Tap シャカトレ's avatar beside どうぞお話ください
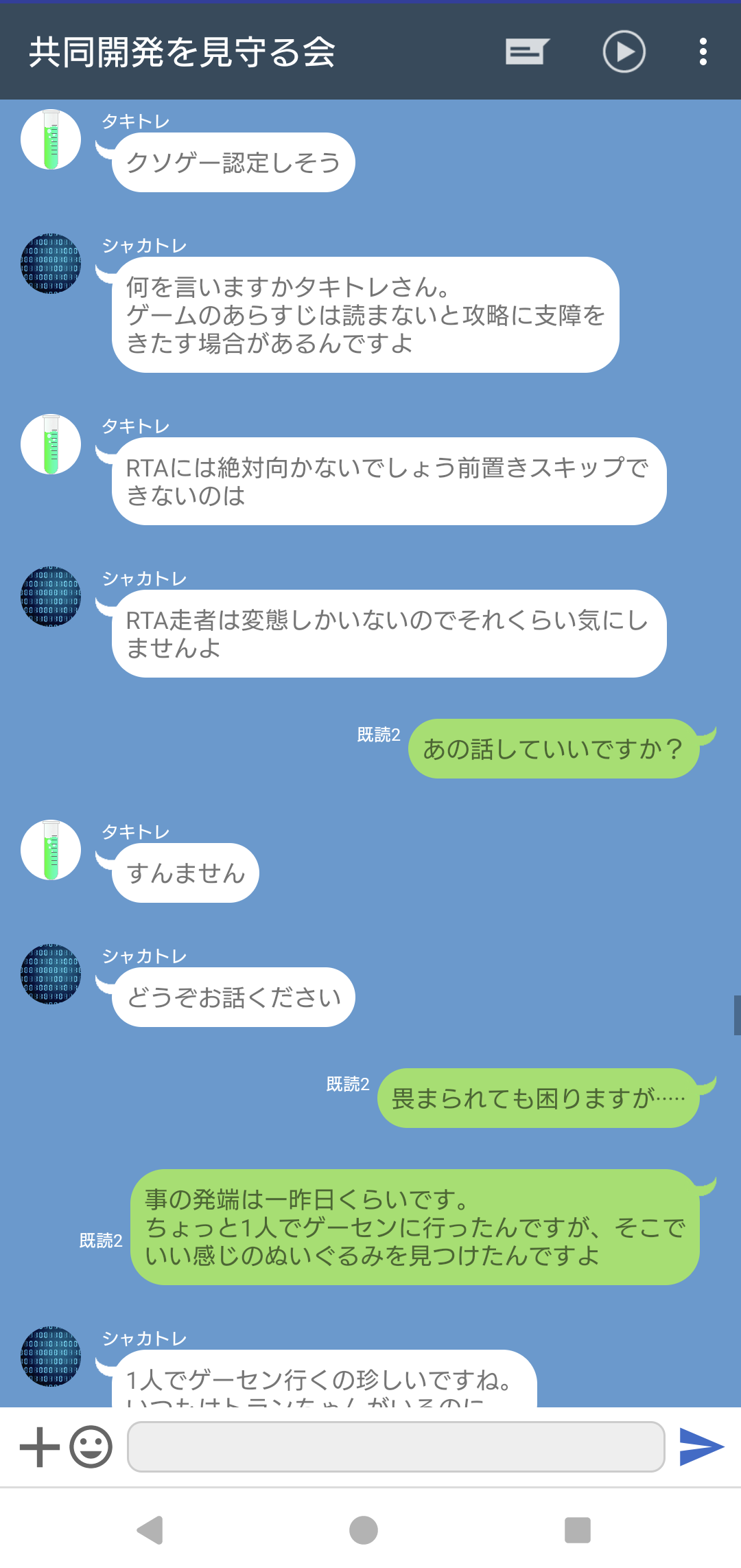The width and height of the screenshot is (741, 1568). 51,973
